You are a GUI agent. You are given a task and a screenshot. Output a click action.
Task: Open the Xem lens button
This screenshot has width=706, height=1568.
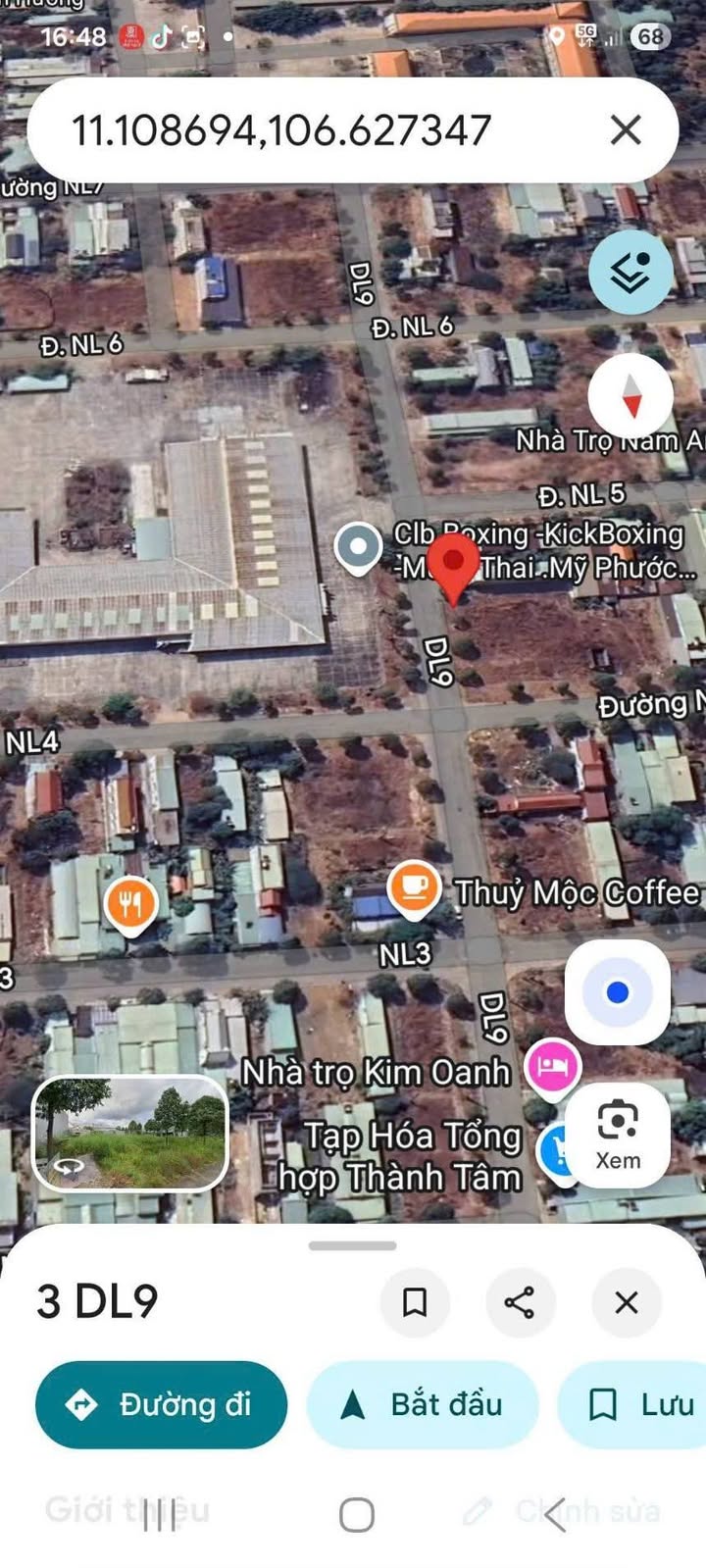[x=618, y=1133]
